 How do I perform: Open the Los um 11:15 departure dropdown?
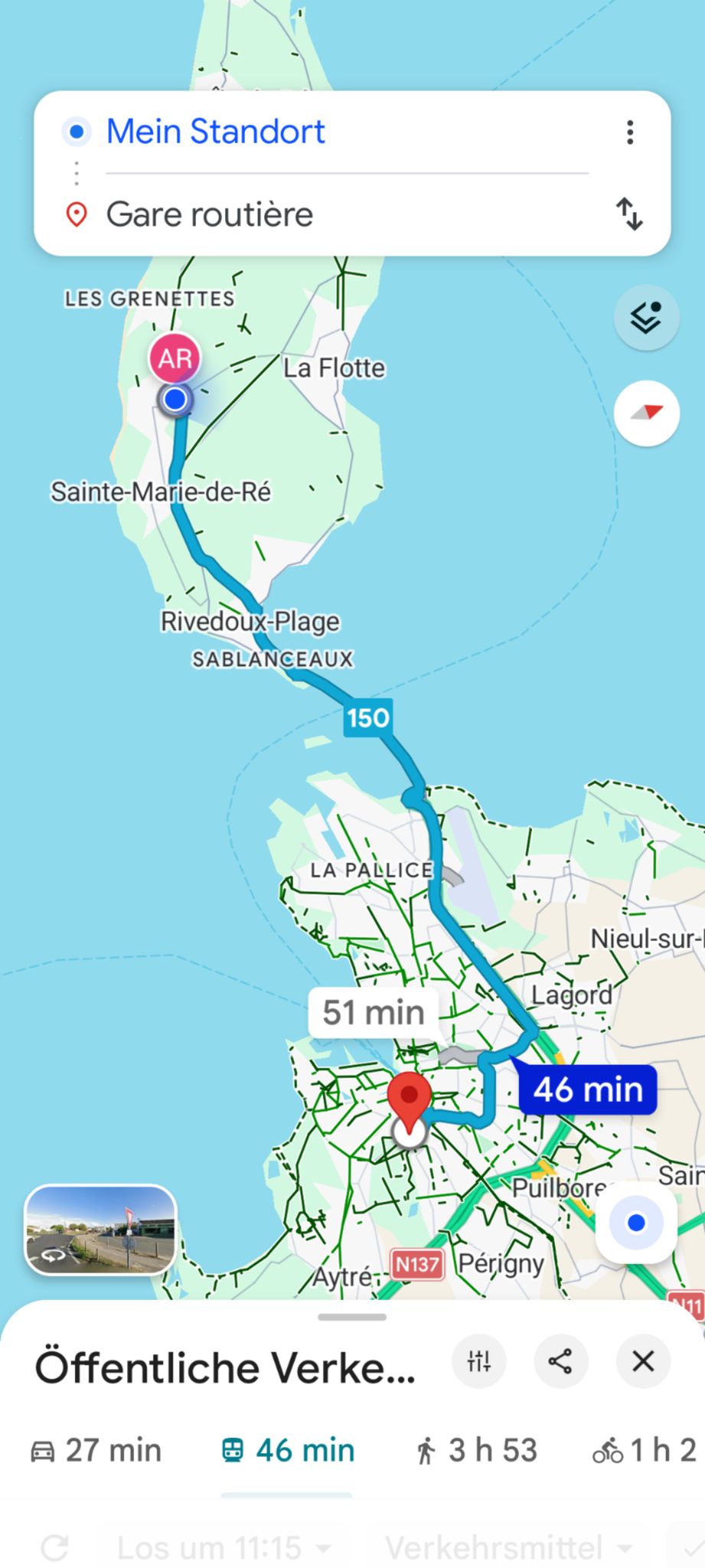224,1547
